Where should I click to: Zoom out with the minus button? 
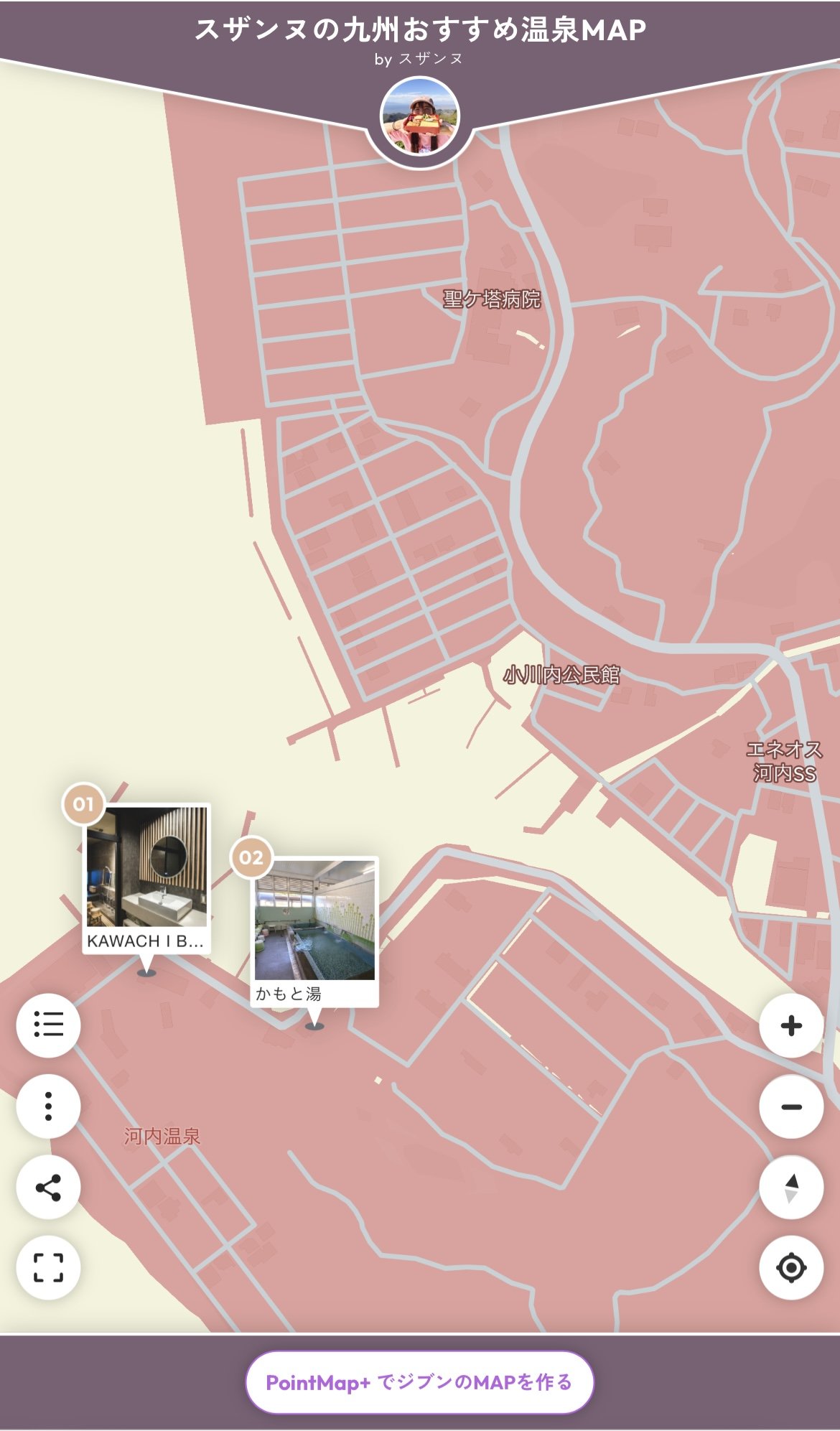click(x=791, y=1106)
